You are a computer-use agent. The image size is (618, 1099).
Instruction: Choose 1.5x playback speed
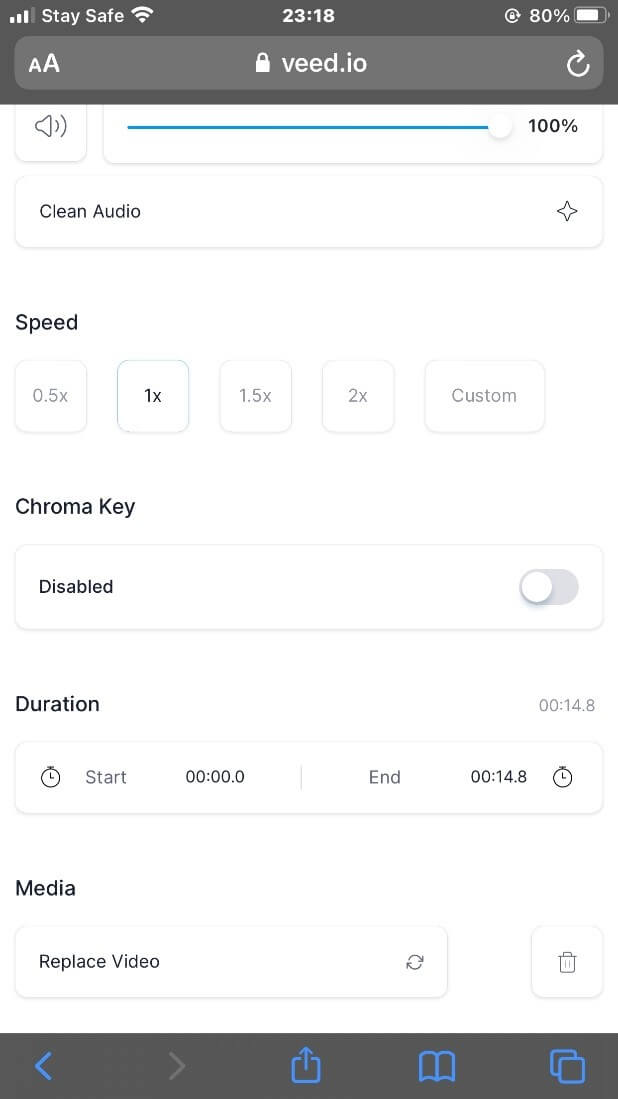pos(256,396)
